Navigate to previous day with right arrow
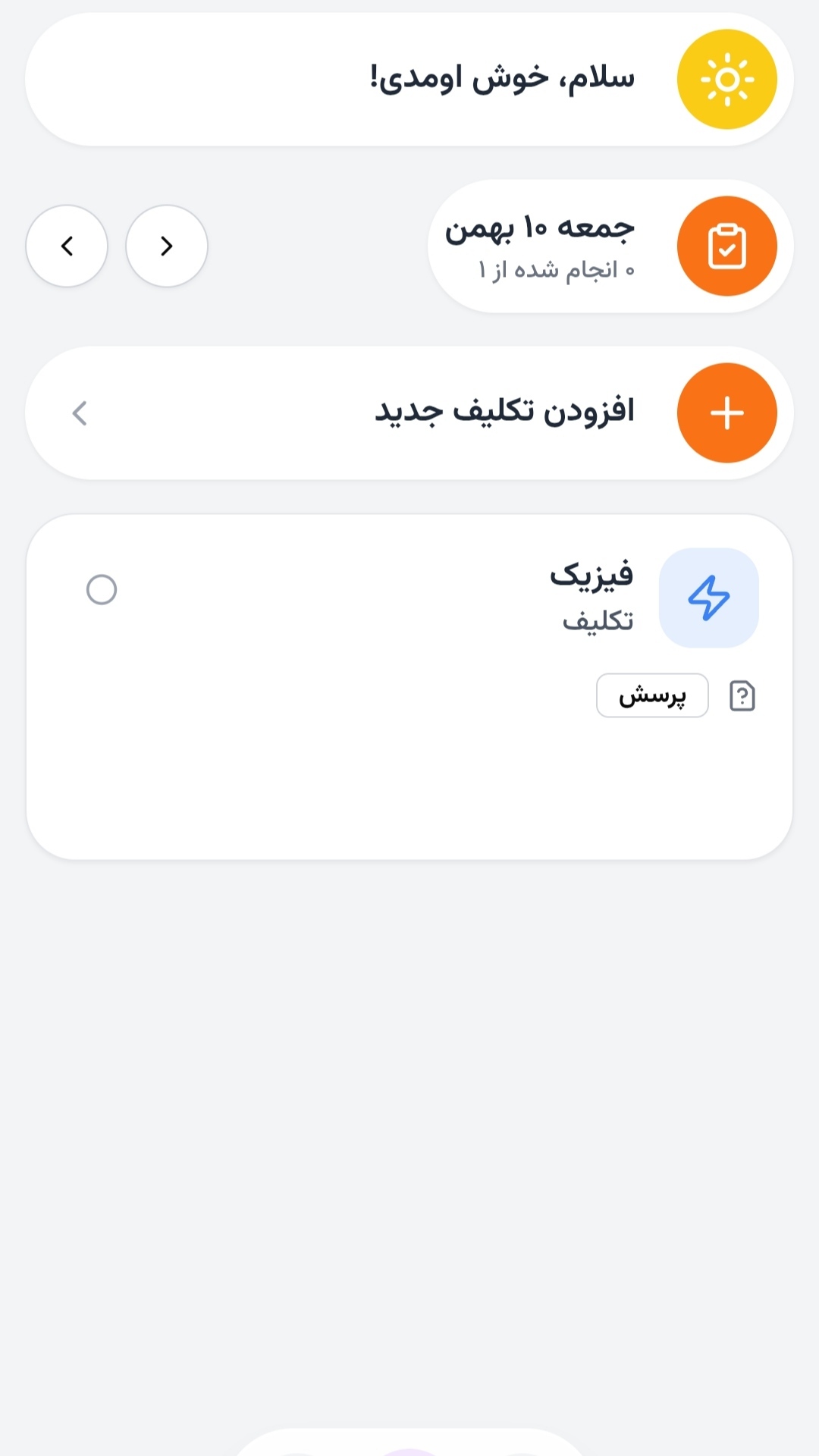Screen dimensions: 819x1456 166,246
